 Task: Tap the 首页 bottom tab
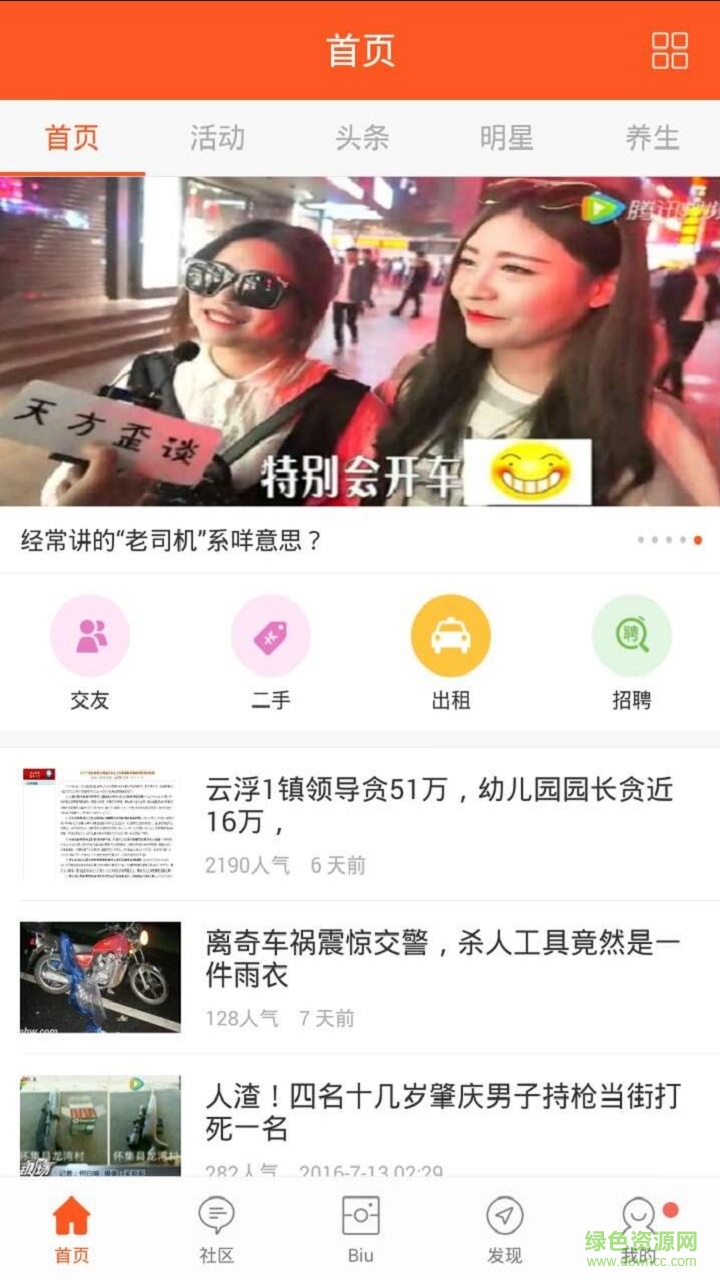(x=71, y=1230)
